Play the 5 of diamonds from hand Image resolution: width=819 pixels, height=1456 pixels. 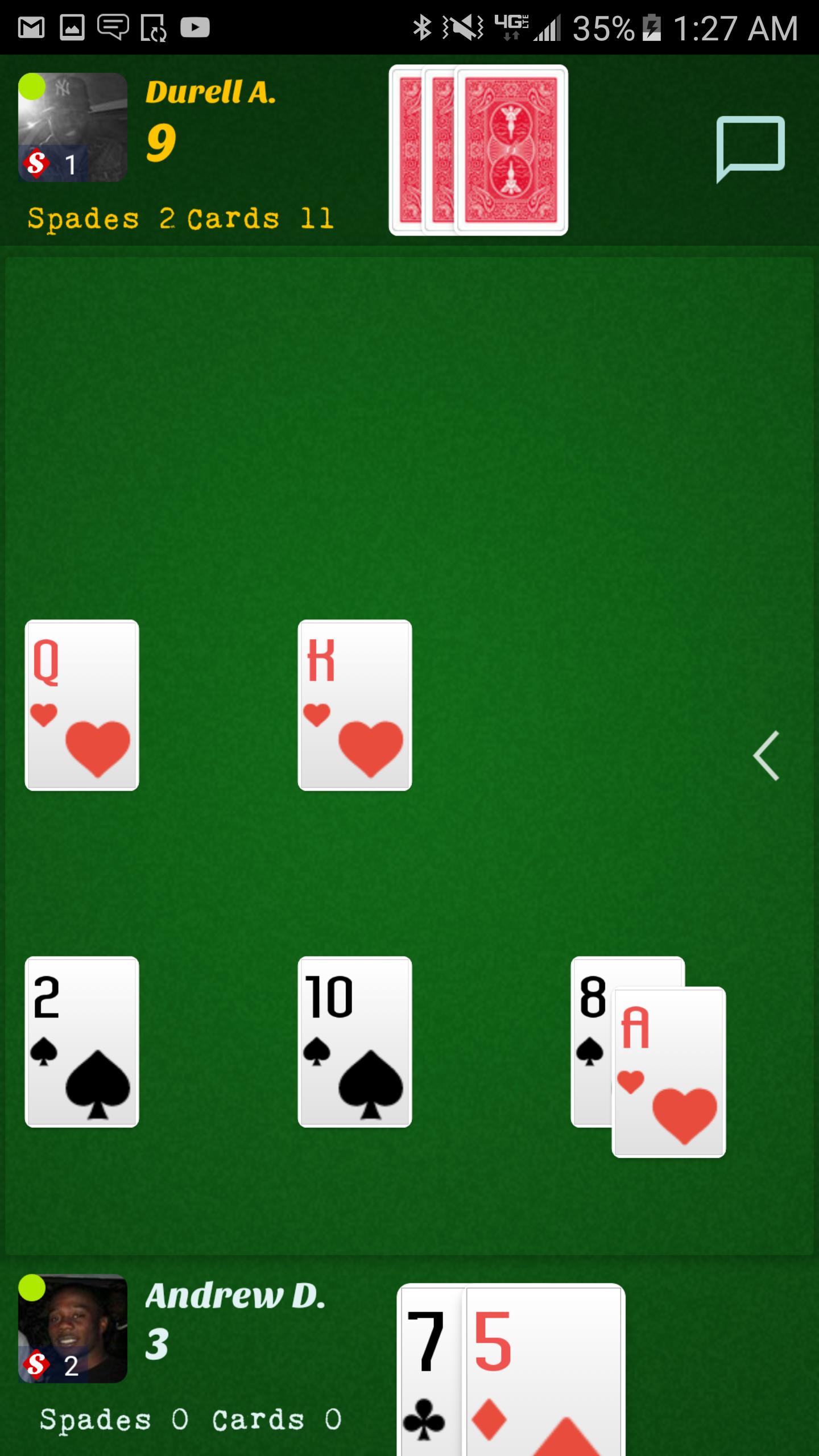coord(545,1371)
